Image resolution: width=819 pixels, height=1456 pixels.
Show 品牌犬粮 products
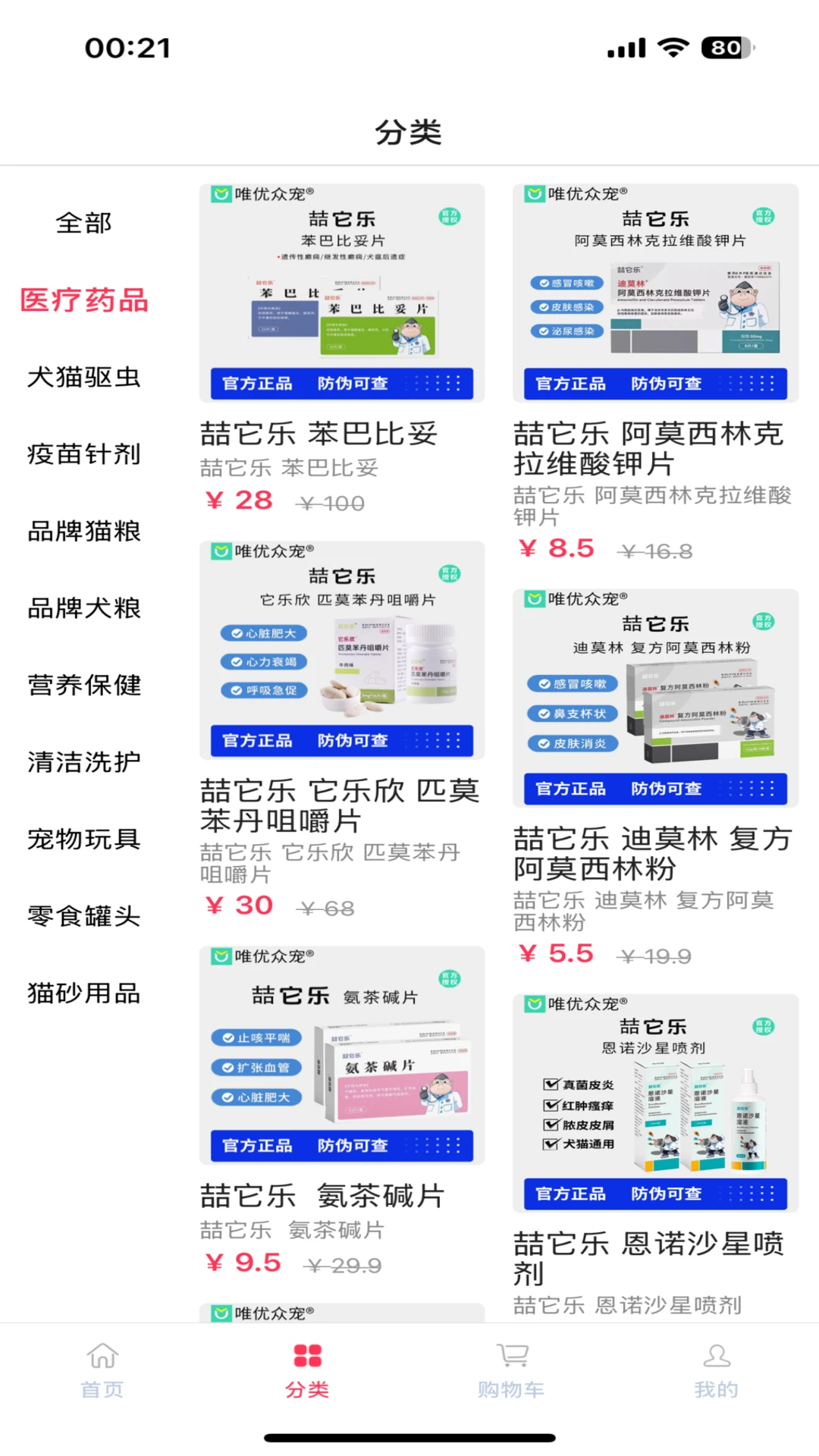click(x=83, y=608)
